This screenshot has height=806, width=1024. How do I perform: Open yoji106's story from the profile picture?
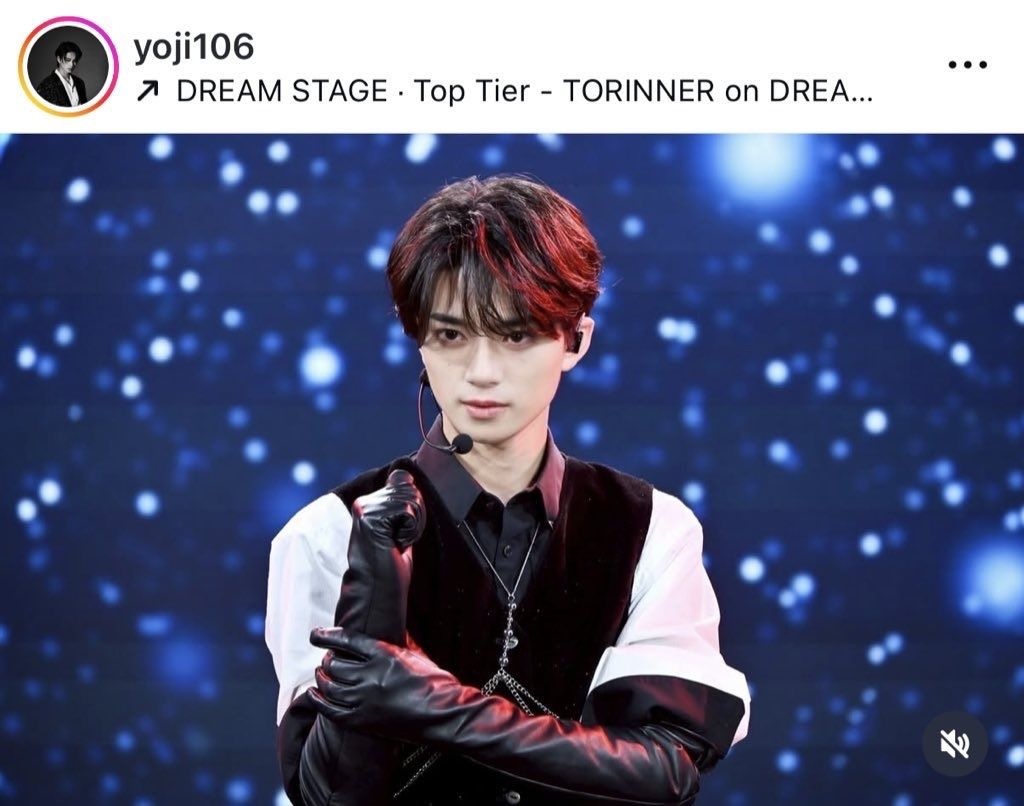[68, 66]
